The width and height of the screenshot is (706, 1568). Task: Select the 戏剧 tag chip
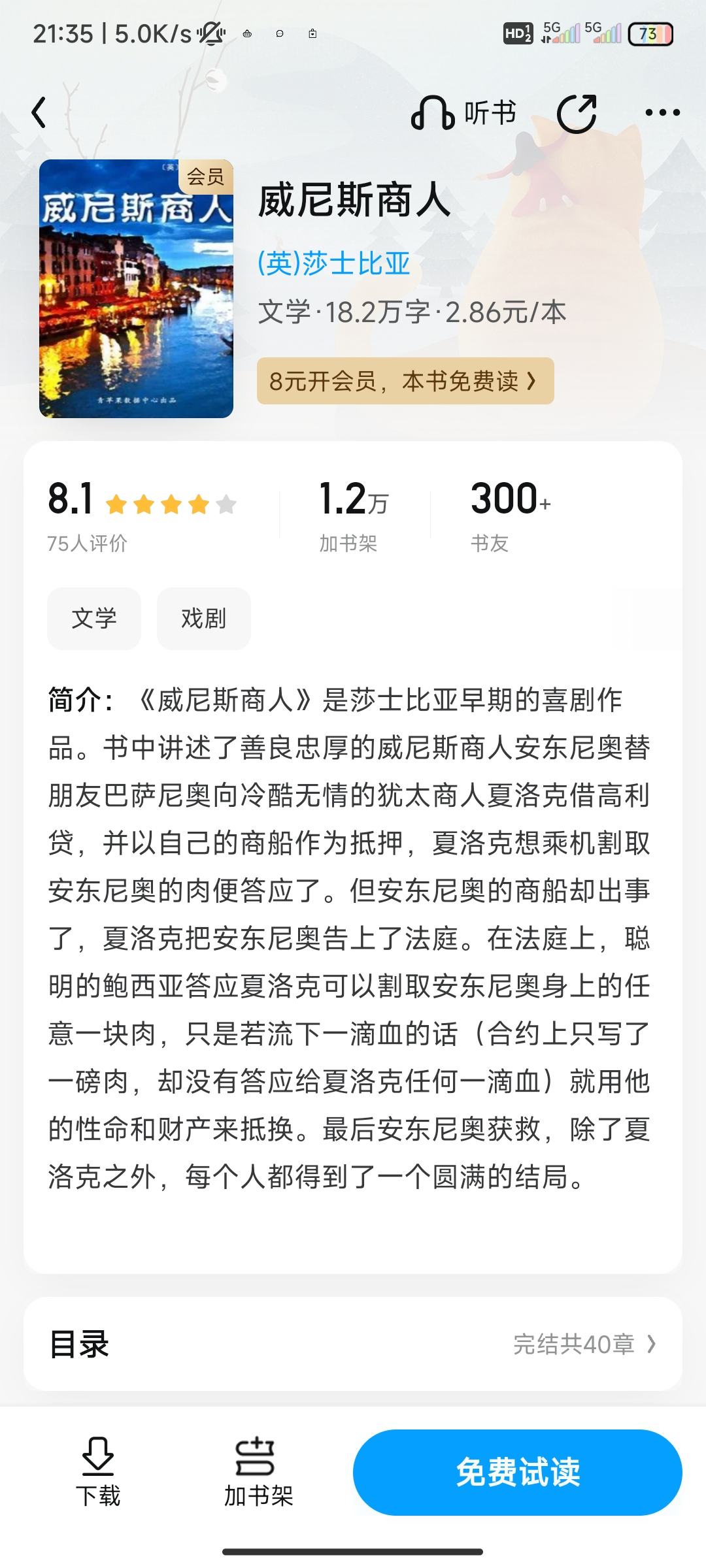[x=204, y=618]
